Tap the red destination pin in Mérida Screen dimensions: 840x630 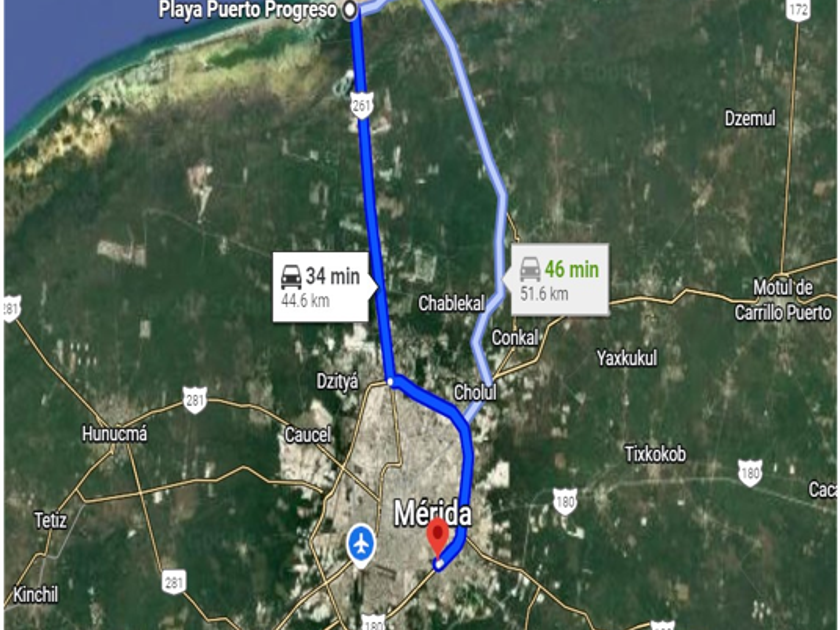[x=438, y=537]
